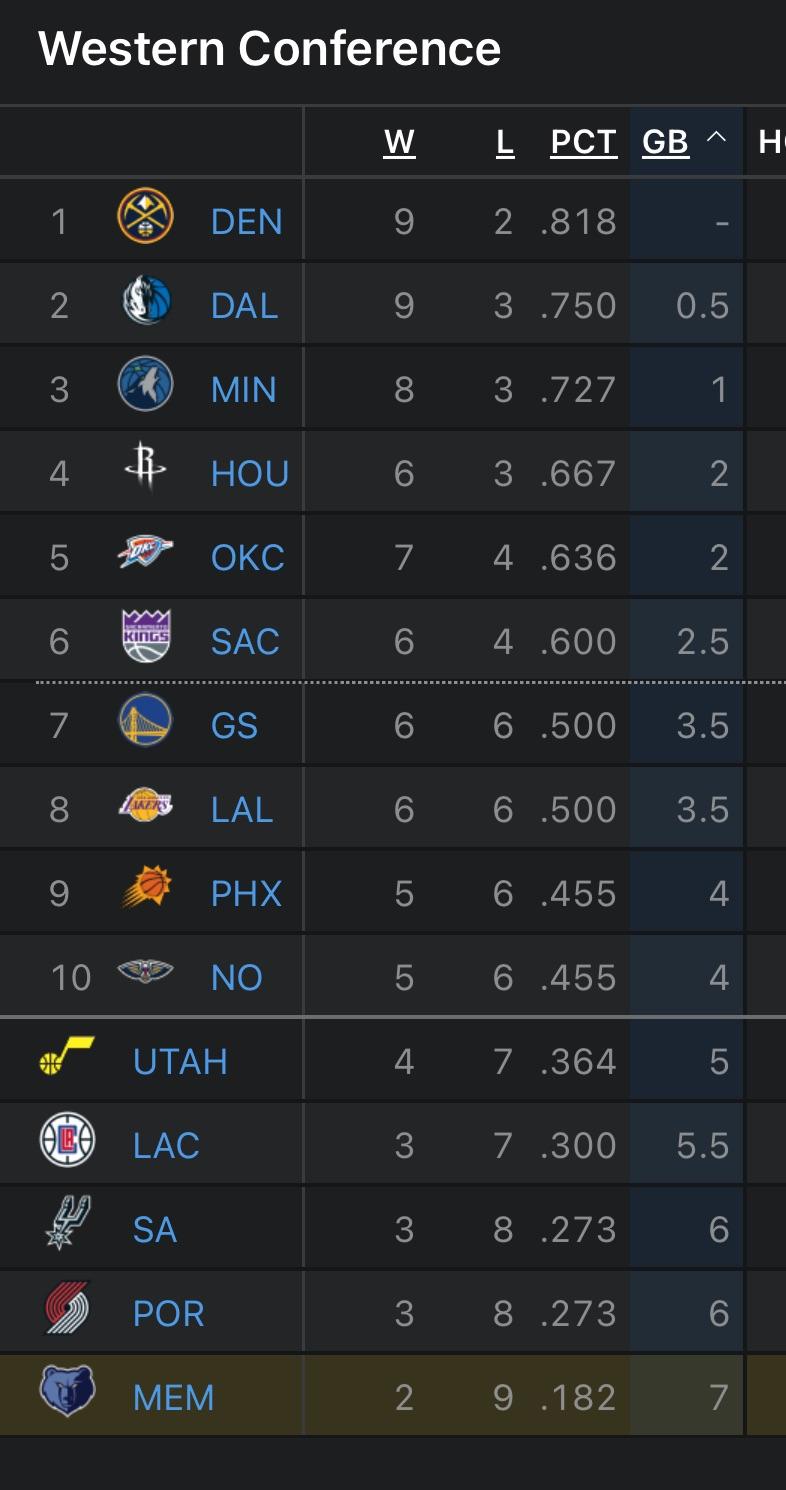Viewport: 786px width, 1490px height.
Task: Open the HOU team link
Action: point(249,473)
